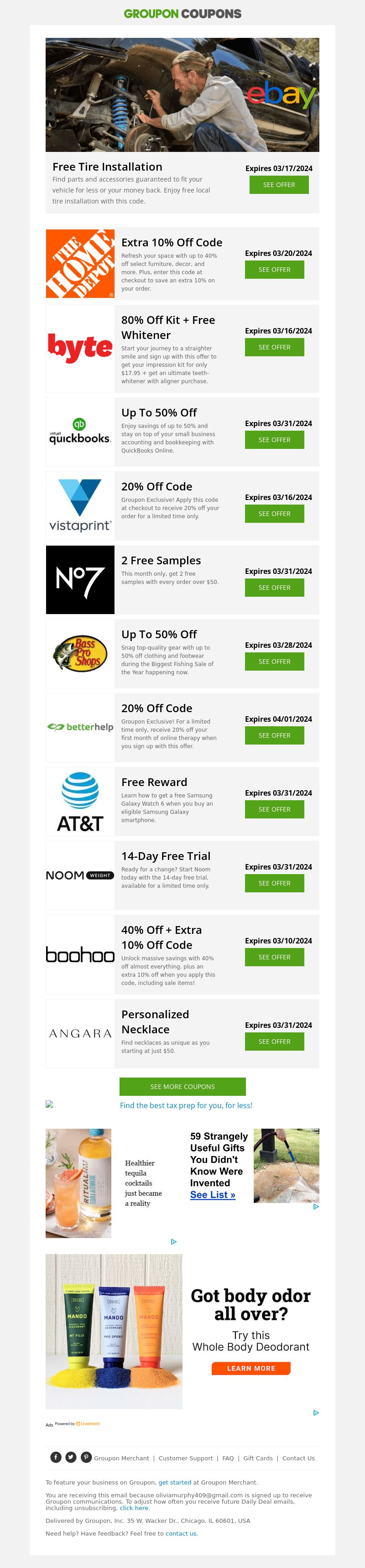Open the Customer Support footer link
The width and height of the screenshot is (365, 1568).
click(186, 1459)
